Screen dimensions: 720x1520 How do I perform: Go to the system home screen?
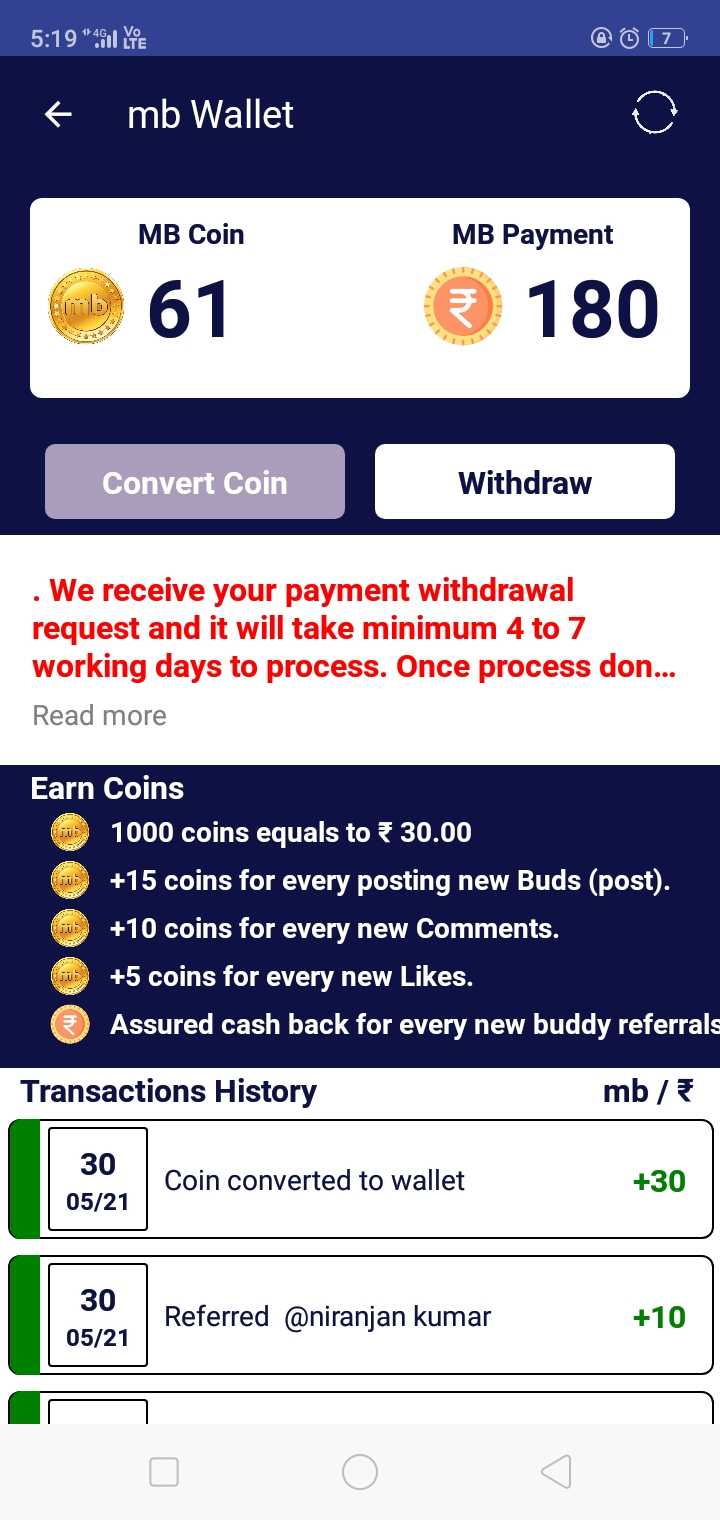359,1472
